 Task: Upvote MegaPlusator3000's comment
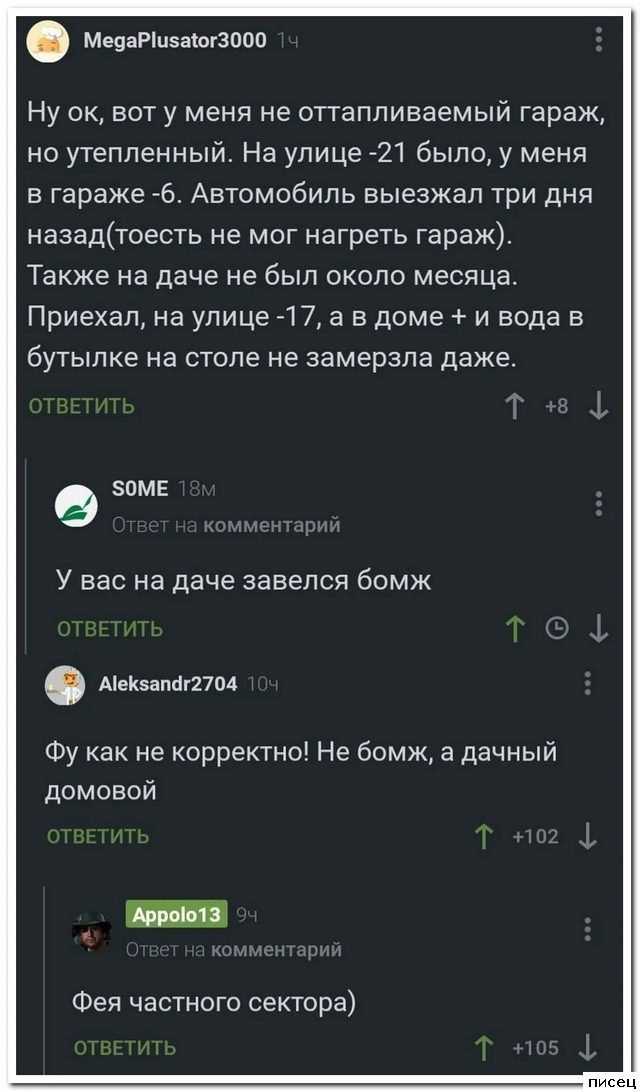[517, 406]
